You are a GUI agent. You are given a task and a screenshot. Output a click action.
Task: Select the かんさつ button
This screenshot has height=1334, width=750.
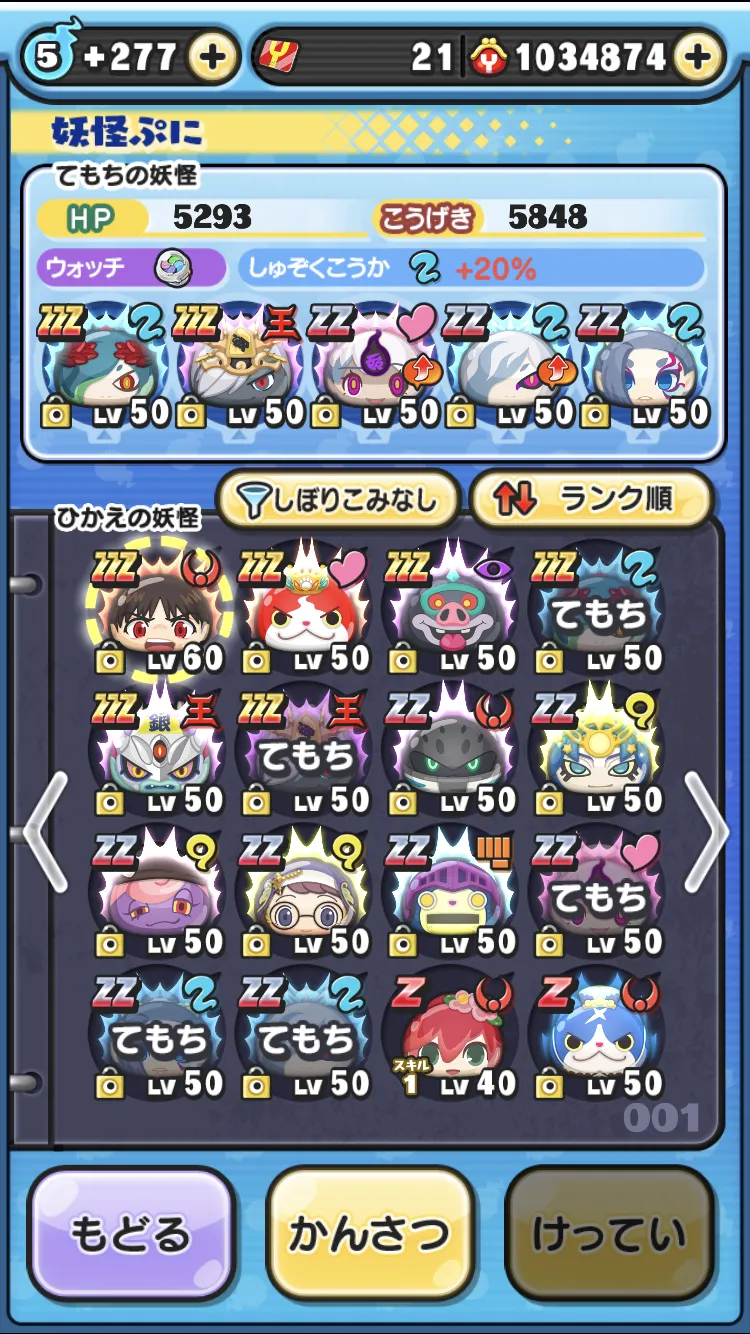point(369,1234)
